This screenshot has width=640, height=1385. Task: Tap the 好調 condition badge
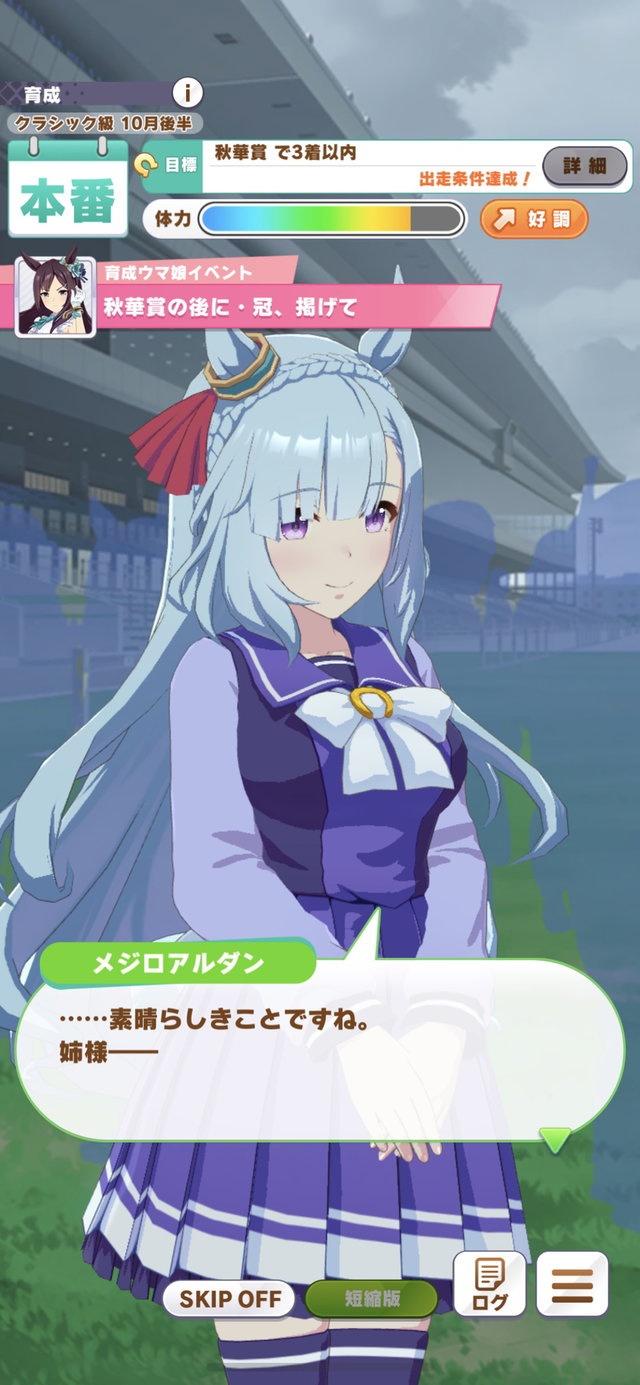click(x=534, y=219)
